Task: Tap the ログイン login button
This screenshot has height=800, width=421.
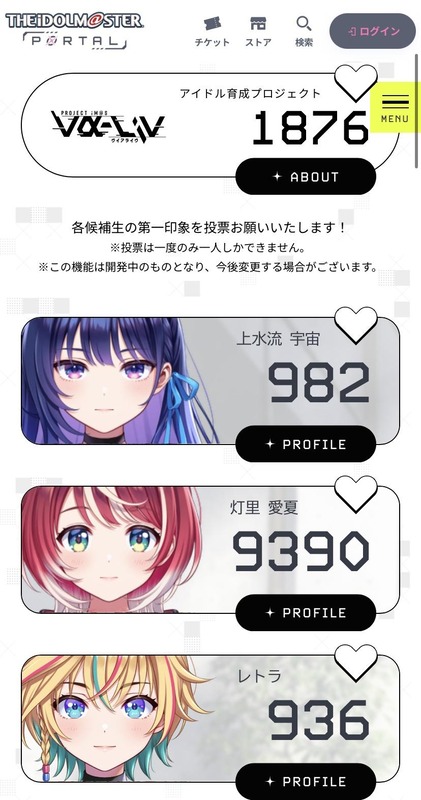Action: [x=373, y=31]
